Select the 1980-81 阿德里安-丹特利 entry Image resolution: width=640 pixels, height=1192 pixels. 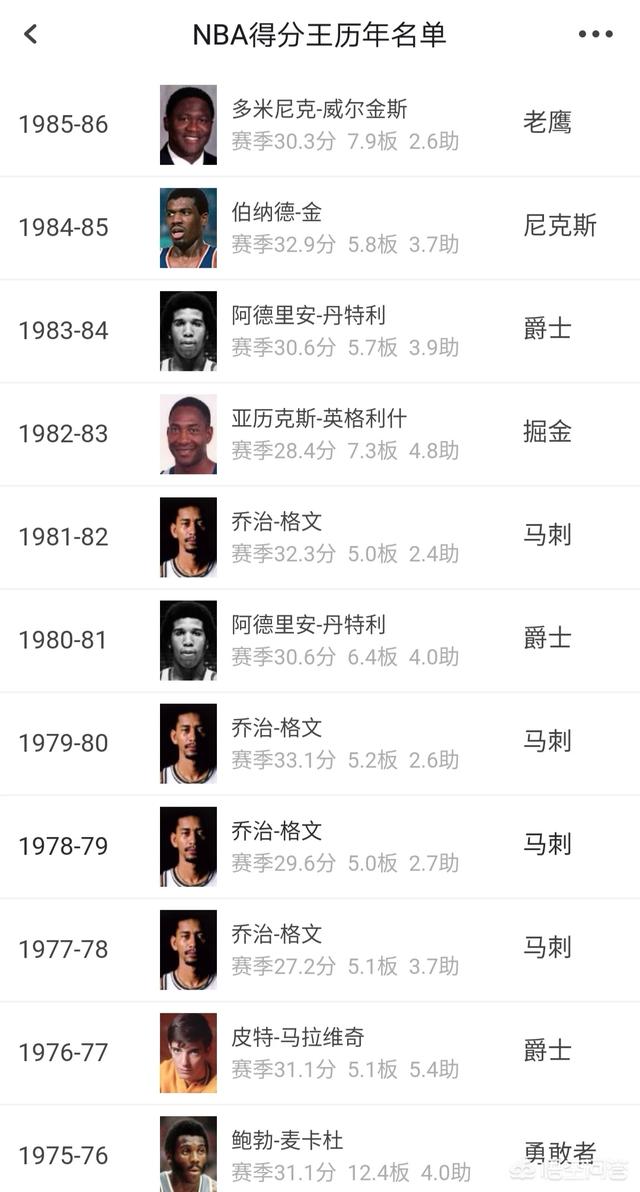point(320,640)
